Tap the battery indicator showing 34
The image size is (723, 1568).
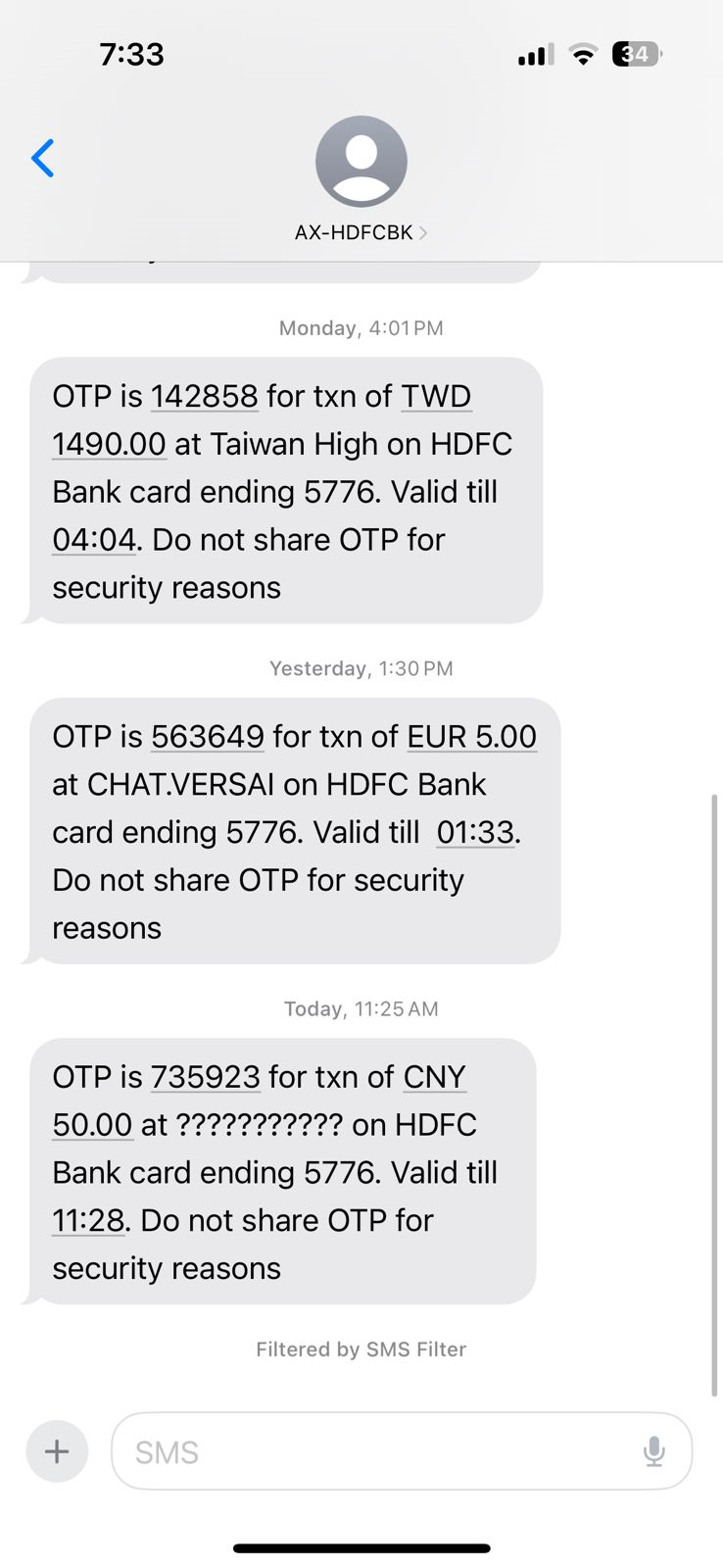click(635, 54)
